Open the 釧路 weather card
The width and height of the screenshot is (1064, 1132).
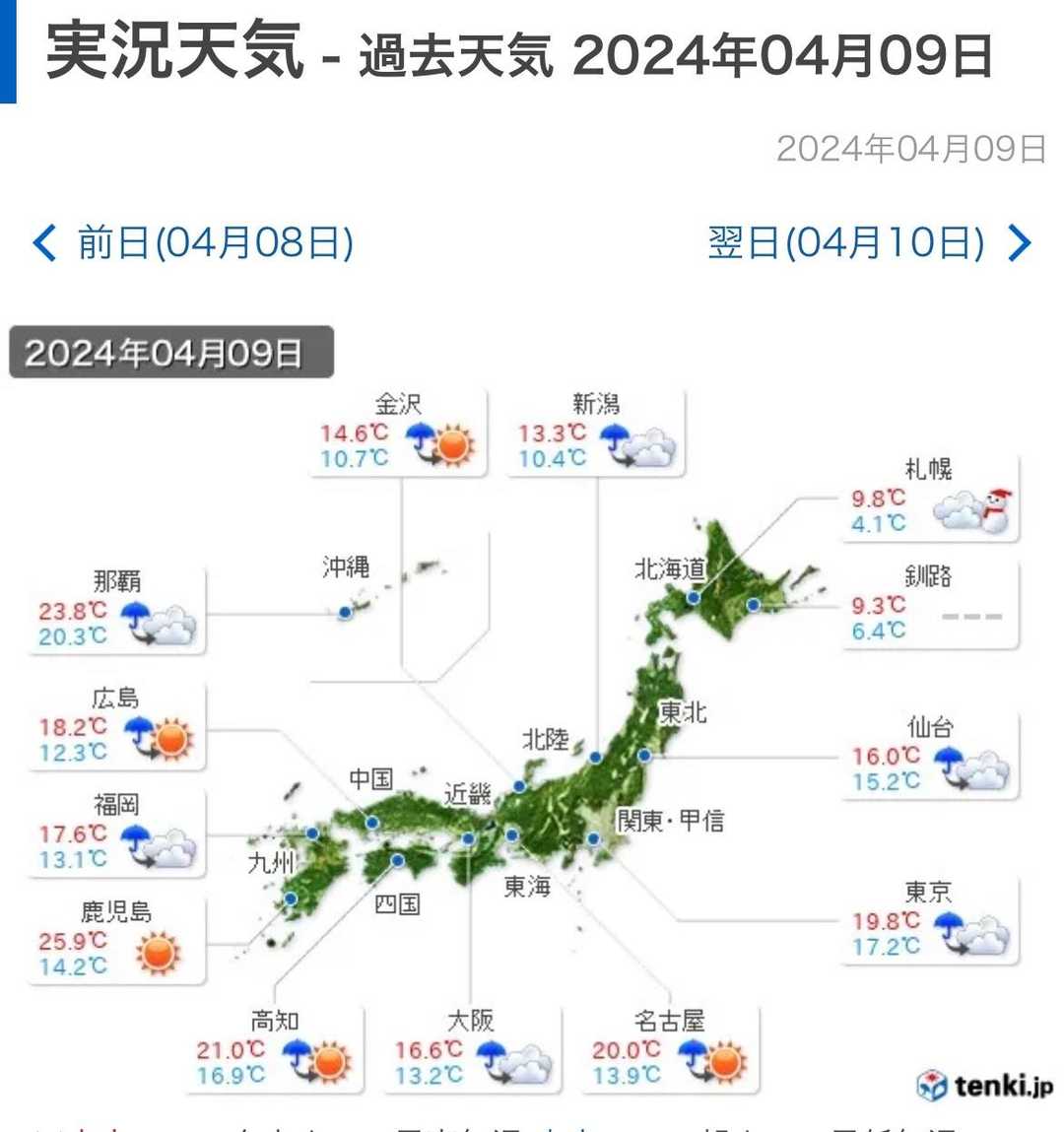[x=930, y=605]
